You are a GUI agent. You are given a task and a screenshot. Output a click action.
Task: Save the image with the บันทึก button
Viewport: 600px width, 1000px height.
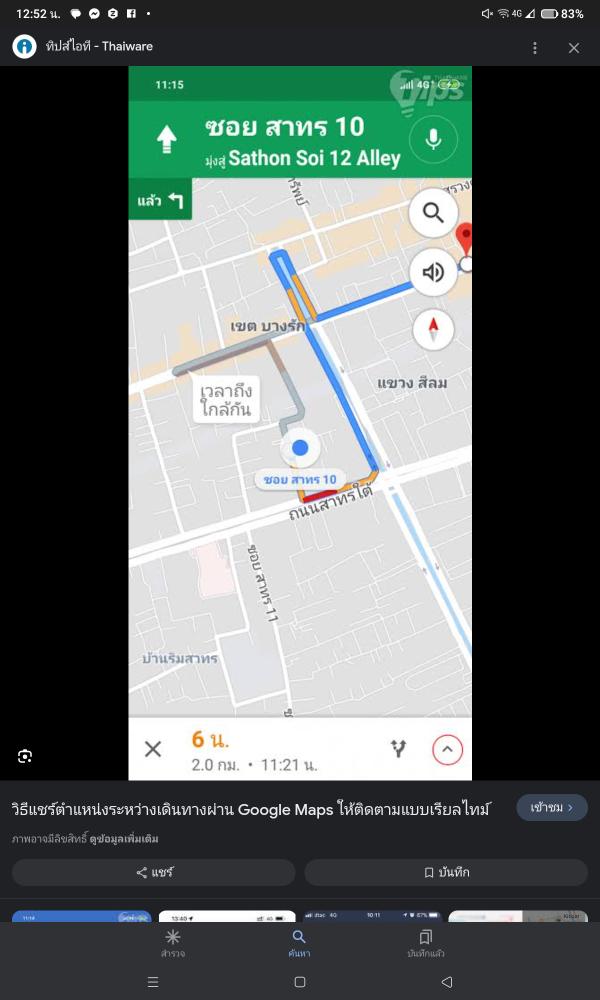click(446, 872)
